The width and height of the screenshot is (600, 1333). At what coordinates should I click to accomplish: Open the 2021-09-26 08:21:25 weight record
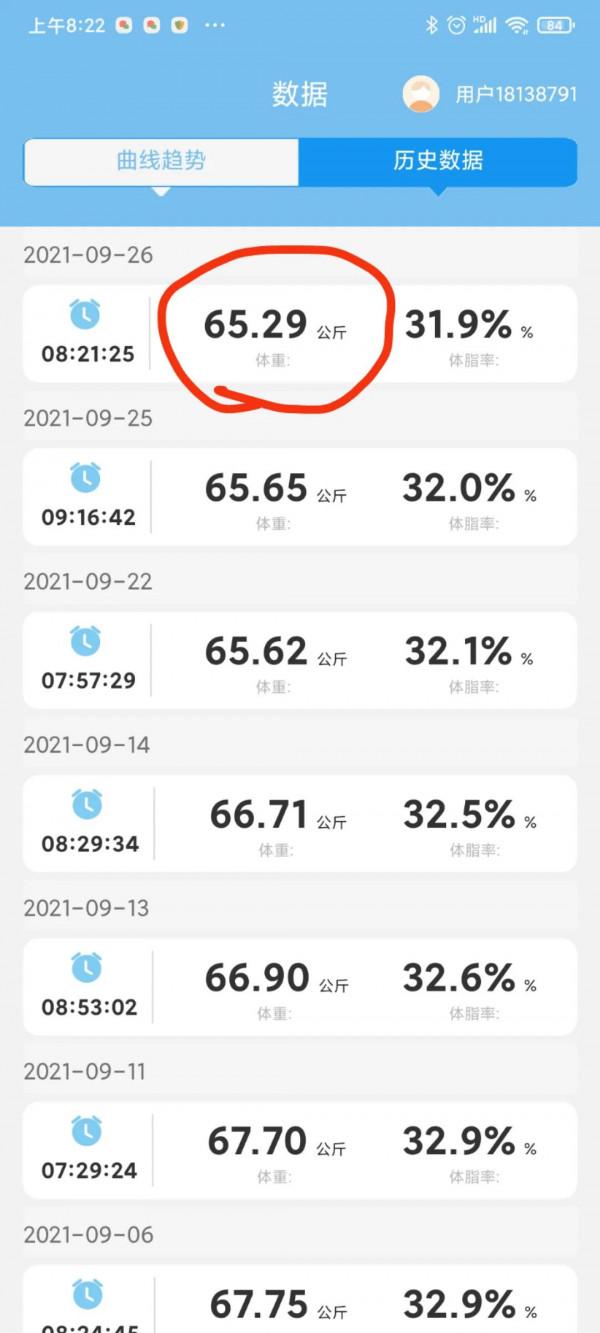[299, 333]
